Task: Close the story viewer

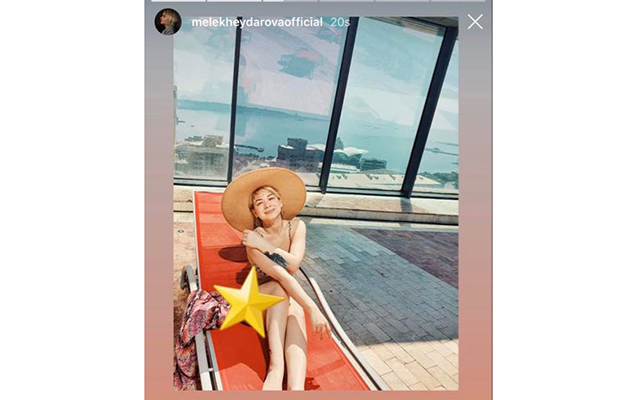Action: (474, 22)
